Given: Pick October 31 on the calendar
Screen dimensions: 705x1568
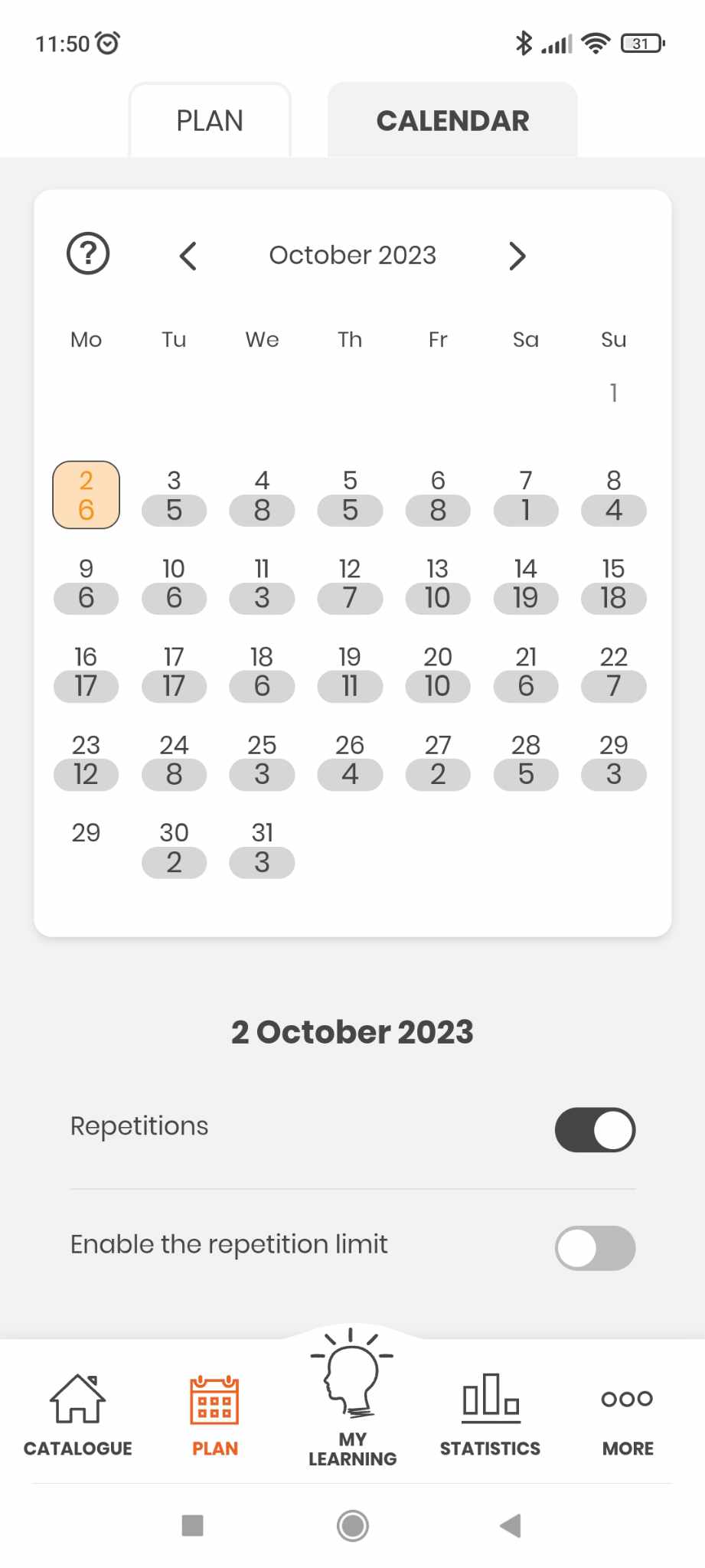Looking at the screenshot, I should [x=262, y=848].
